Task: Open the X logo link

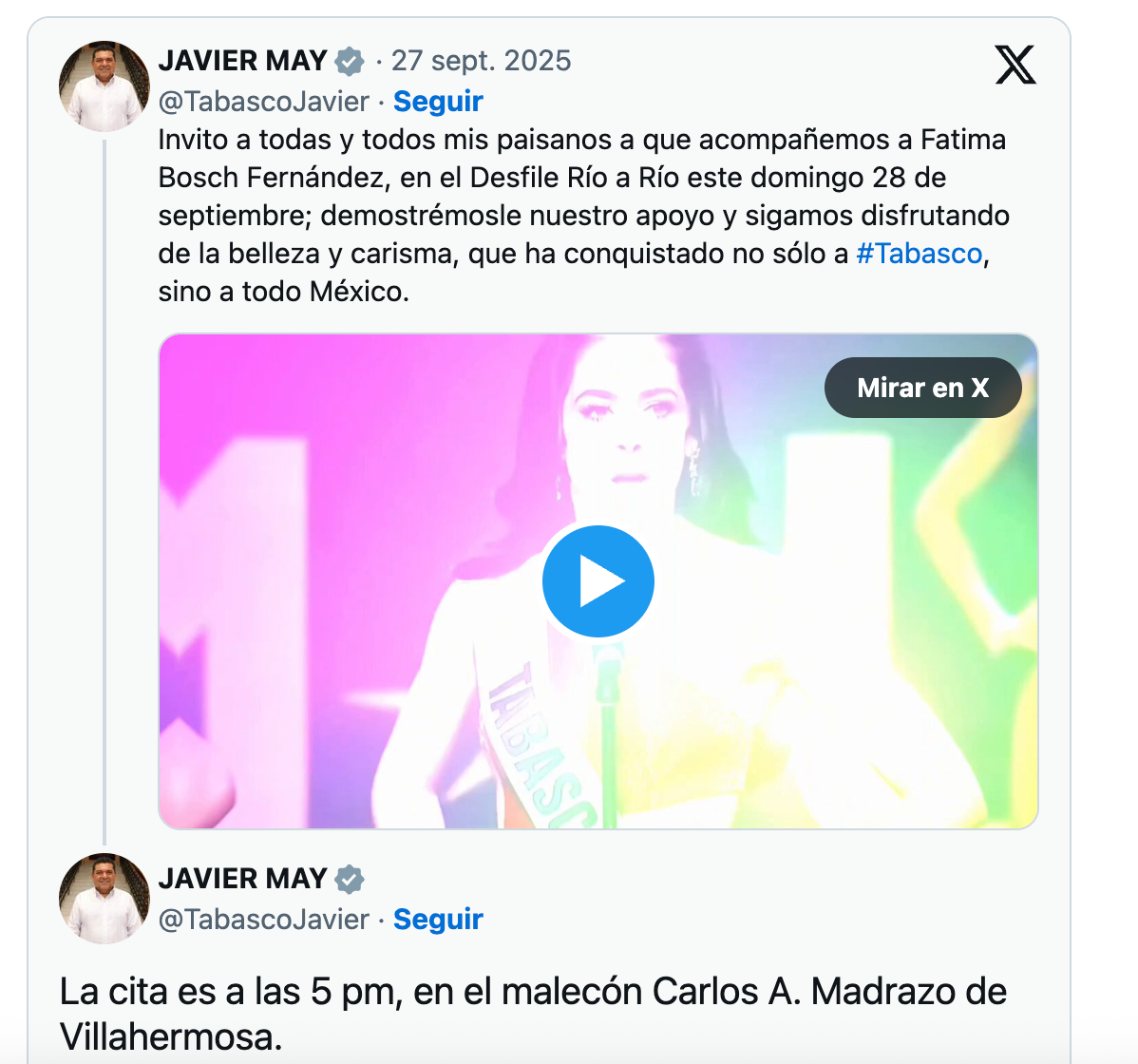Action: 1015,65
